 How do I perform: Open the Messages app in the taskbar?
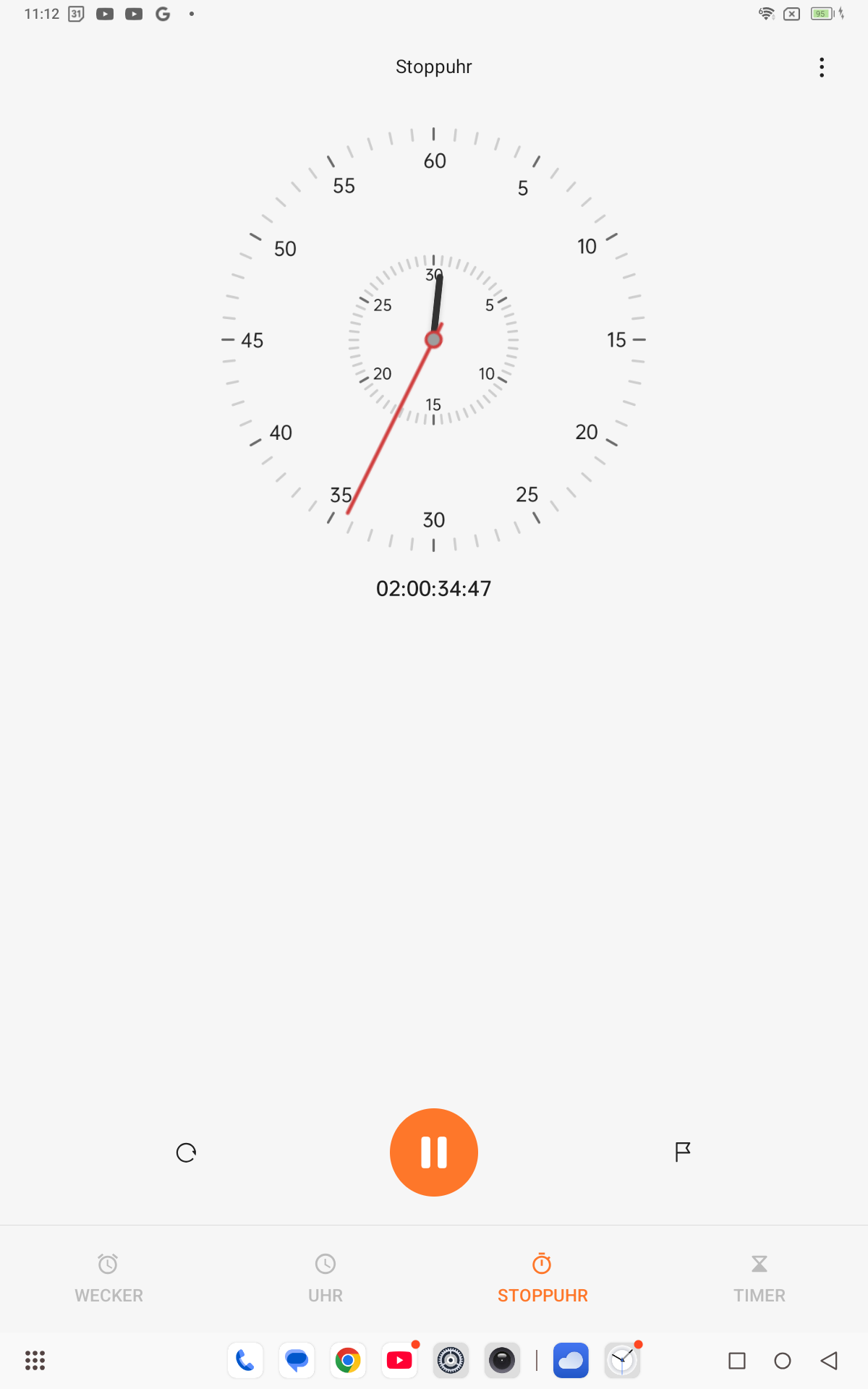tap(297, 1361)
